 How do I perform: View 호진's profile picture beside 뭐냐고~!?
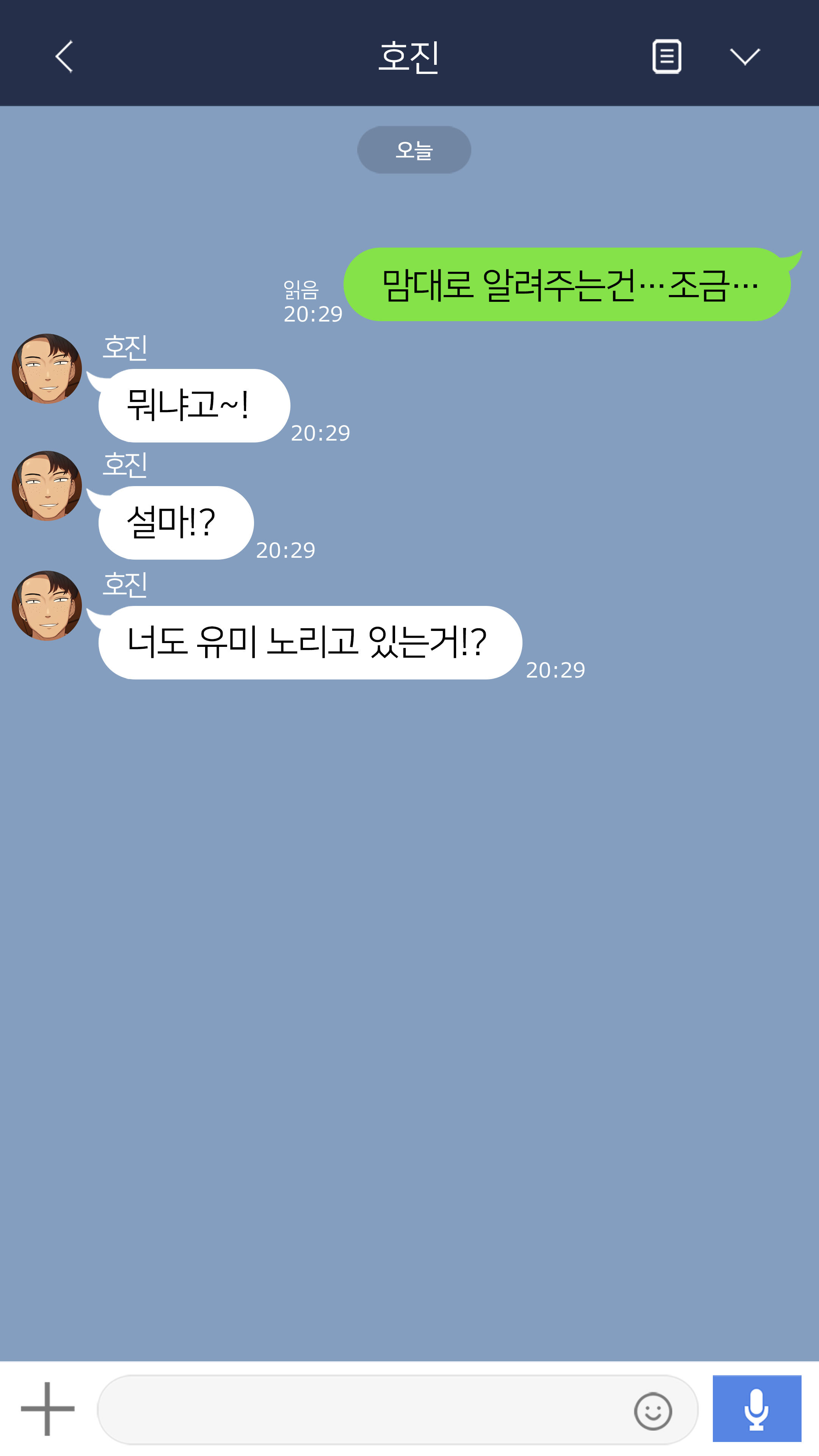47,369
